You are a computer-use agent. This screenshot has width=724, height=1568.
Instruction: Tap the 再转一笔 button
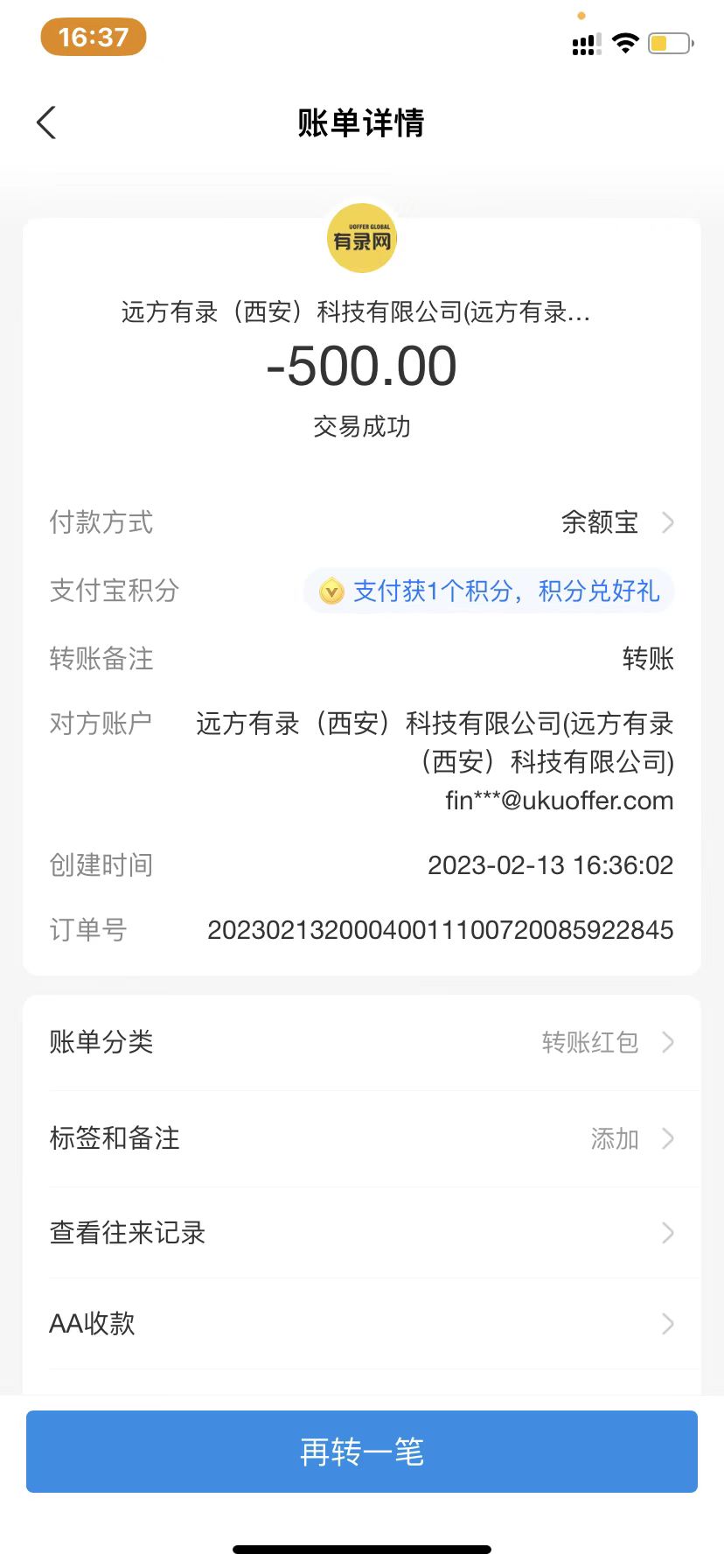[362, 1452]
